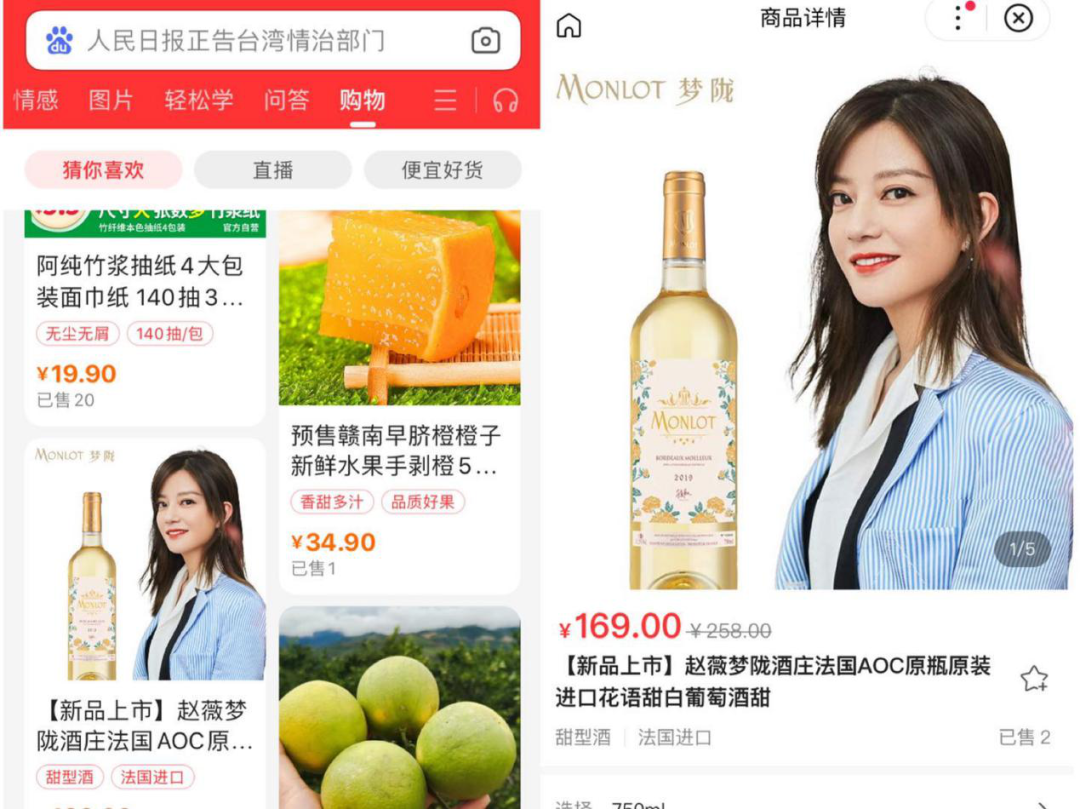Open the green citrus fruit product card

coord(399,710)
